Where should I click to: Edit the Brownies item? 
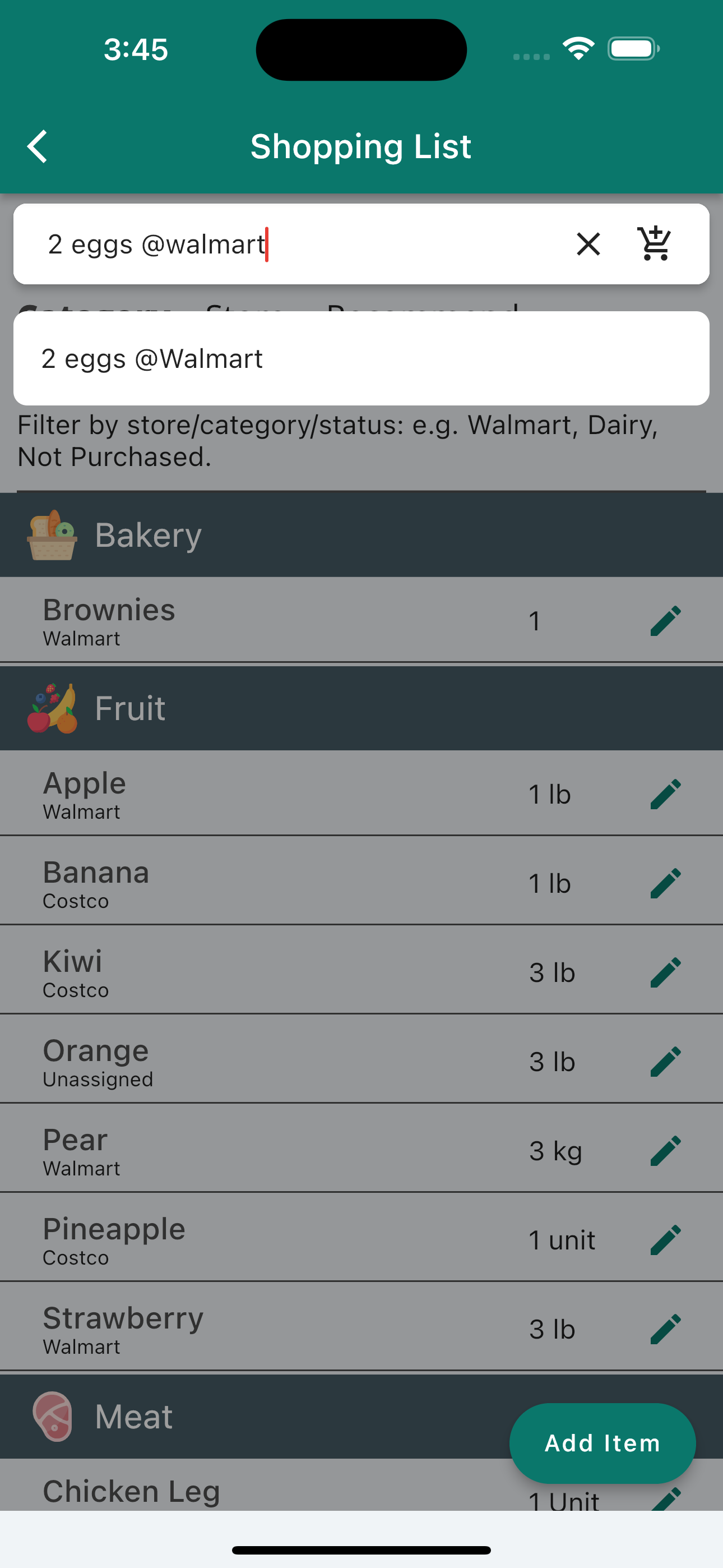665,621
